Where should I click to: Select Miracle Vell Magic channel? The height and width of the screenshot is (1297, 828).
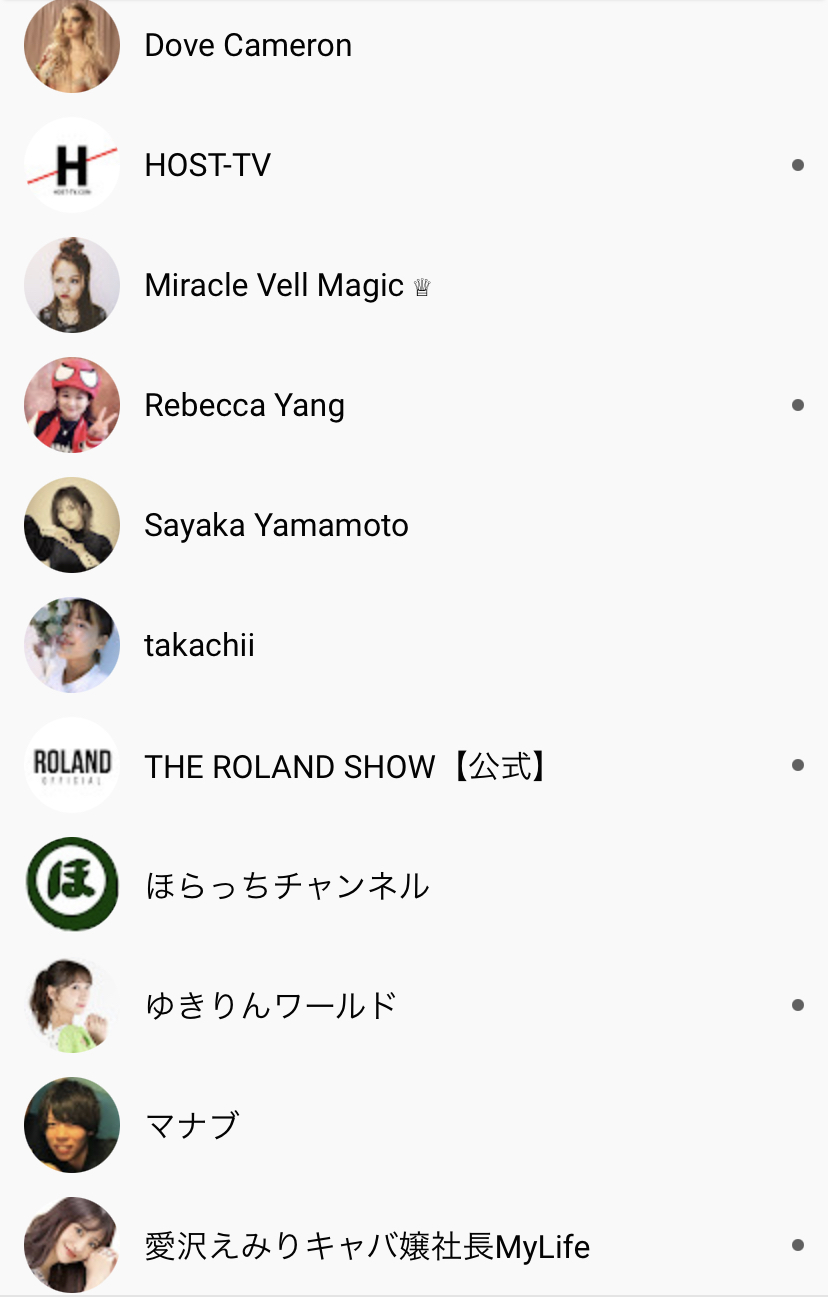click(275, 286)
